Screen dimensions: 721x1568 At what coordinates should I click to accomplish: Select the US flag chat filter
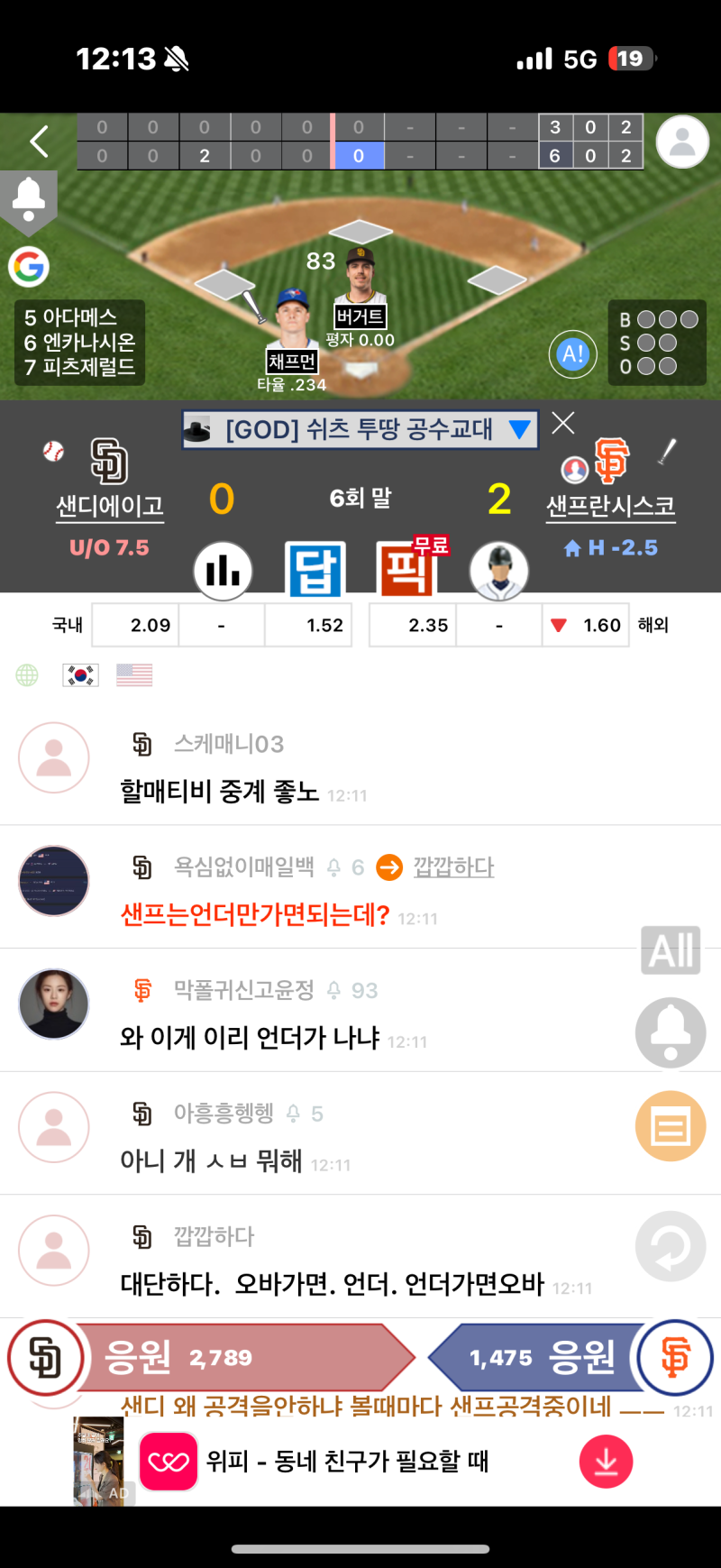[x=134, y=675]
